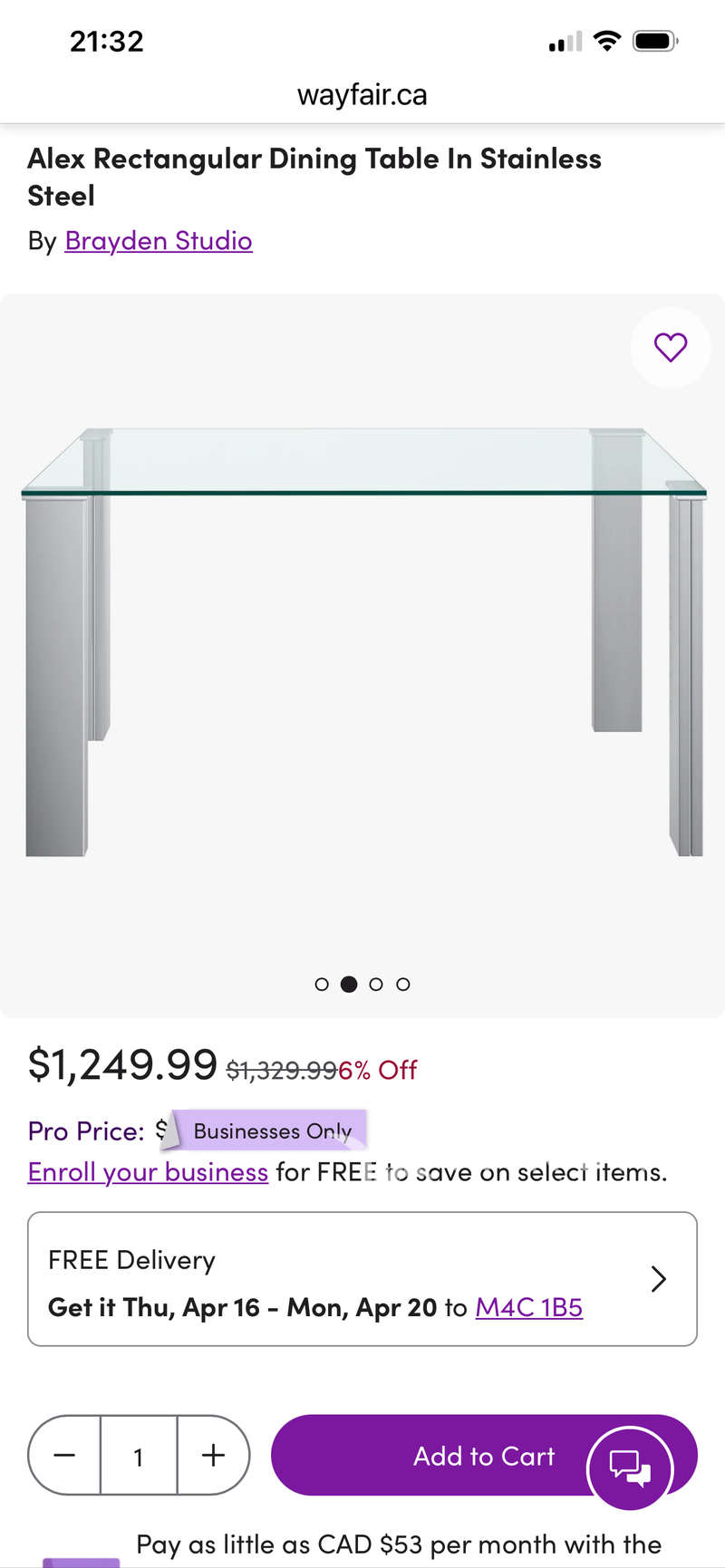725x1568 pixels.
Task: Decrease quantity with minus button
Action: click(65, 1456)
